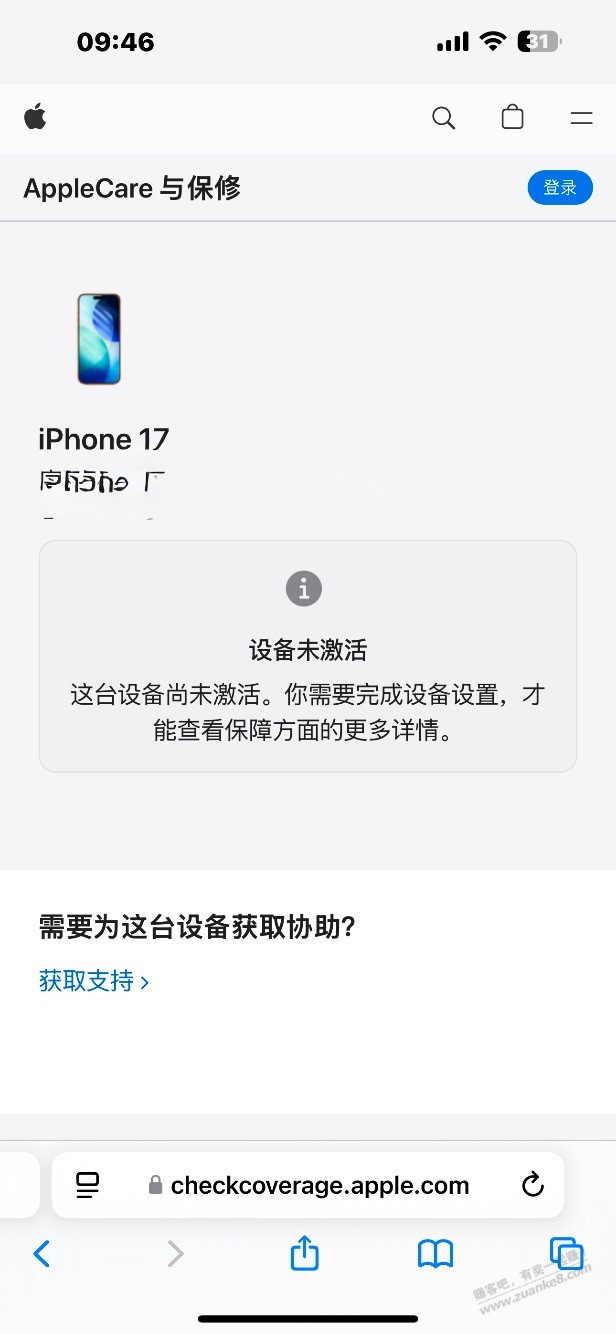The image size is (616, 1334).
Task: Open the Apple site search
Action: (x=443, y=118)
